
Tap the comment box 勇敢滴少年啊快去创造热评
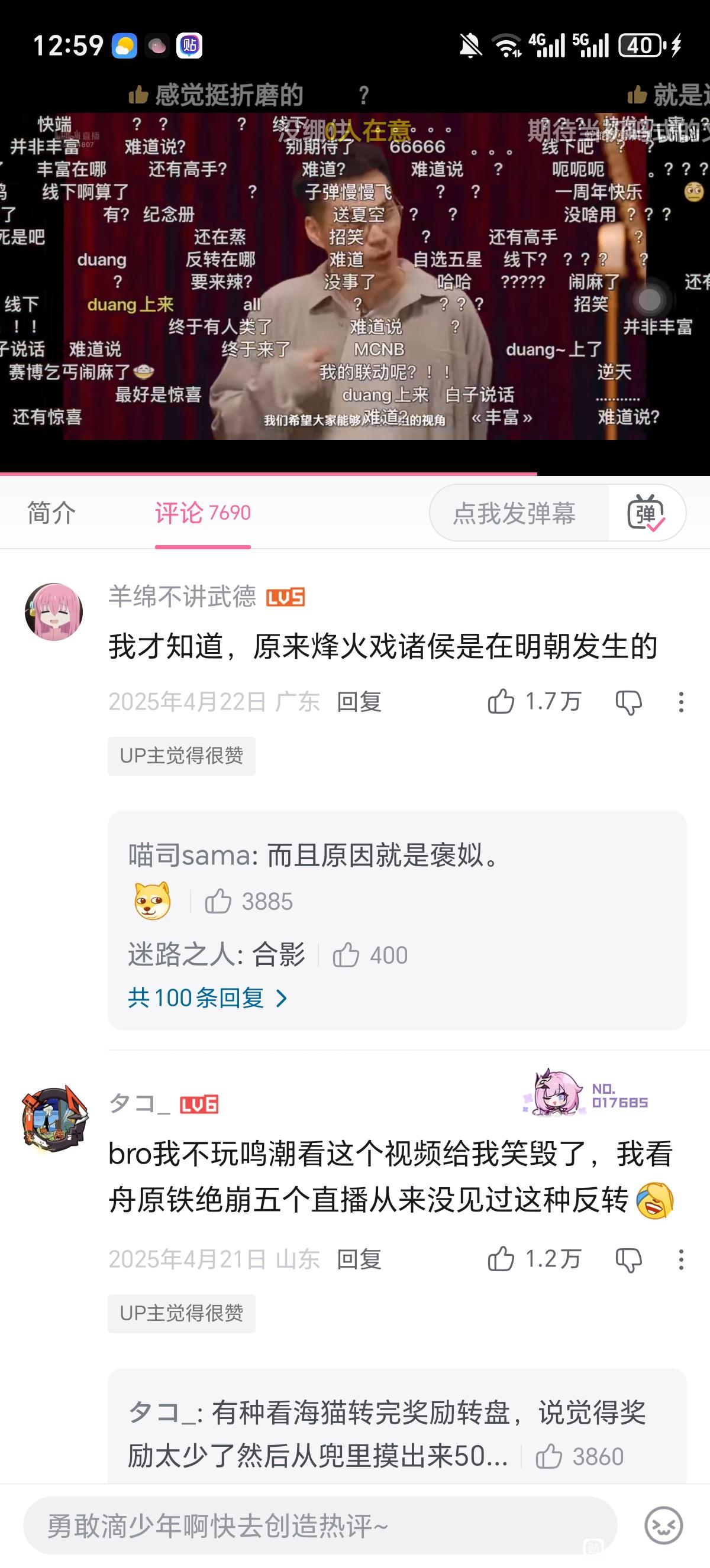pos(319,1525)
